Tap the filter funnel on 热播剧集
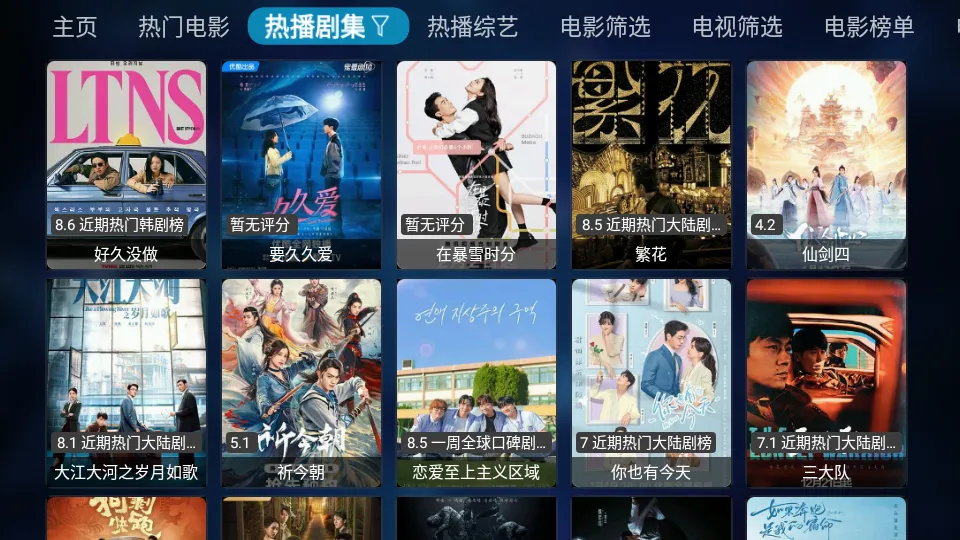Image resolution: width=960 pixels, height=540 pixels. (381, 27)
